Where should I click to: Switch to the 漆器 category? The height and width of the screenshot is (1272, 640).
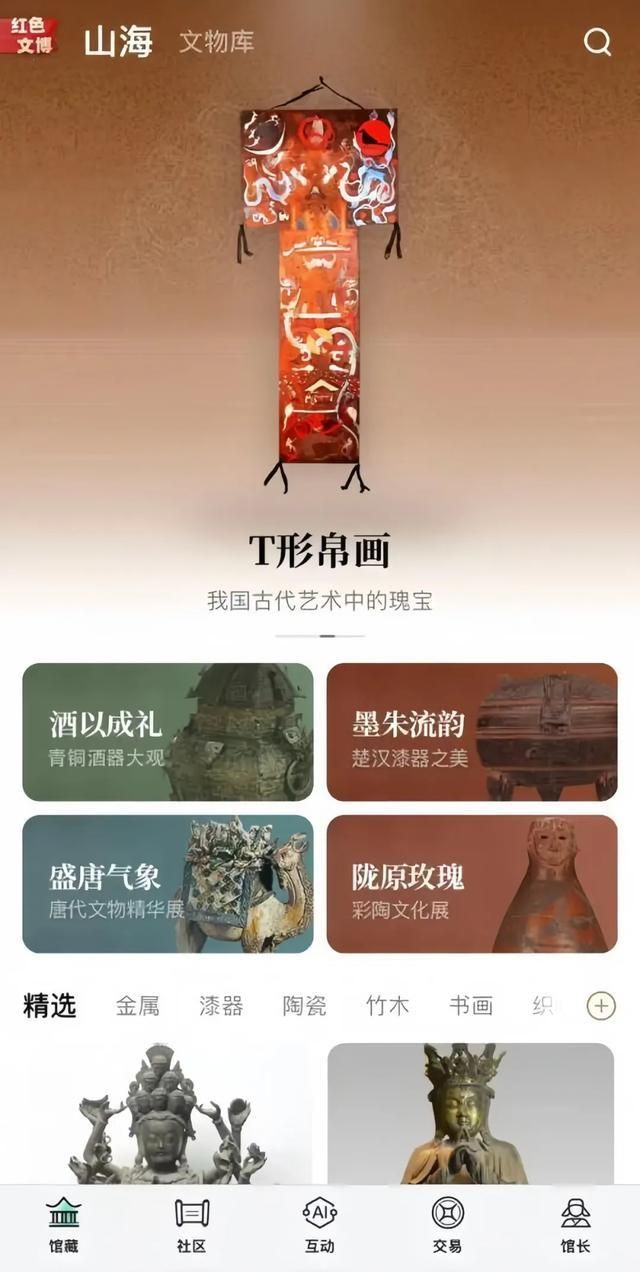click(221, 1006)
